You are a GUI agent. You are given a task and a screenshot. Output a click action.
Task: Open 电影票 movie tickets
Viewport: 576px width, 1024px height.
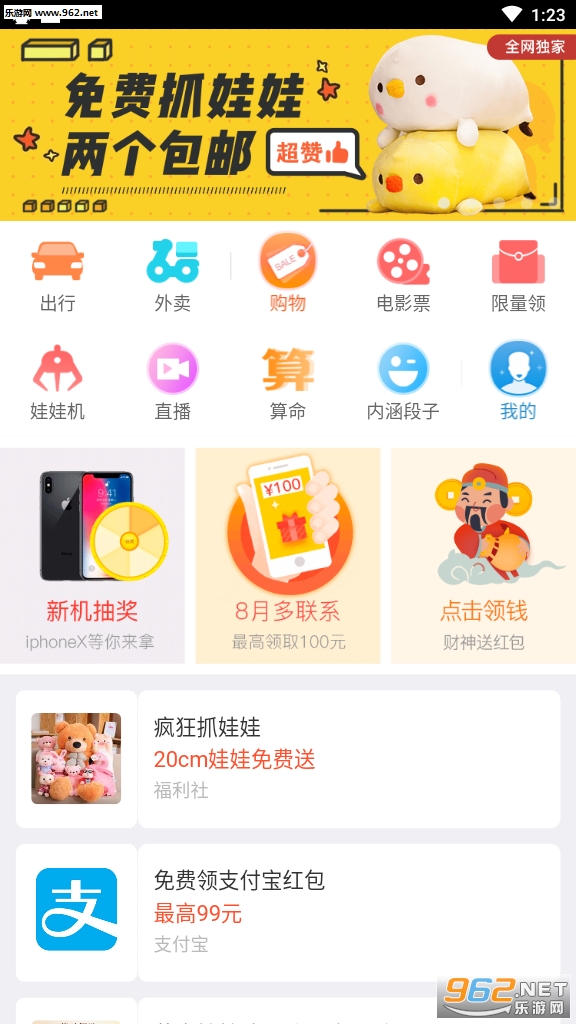click(403, 274)
